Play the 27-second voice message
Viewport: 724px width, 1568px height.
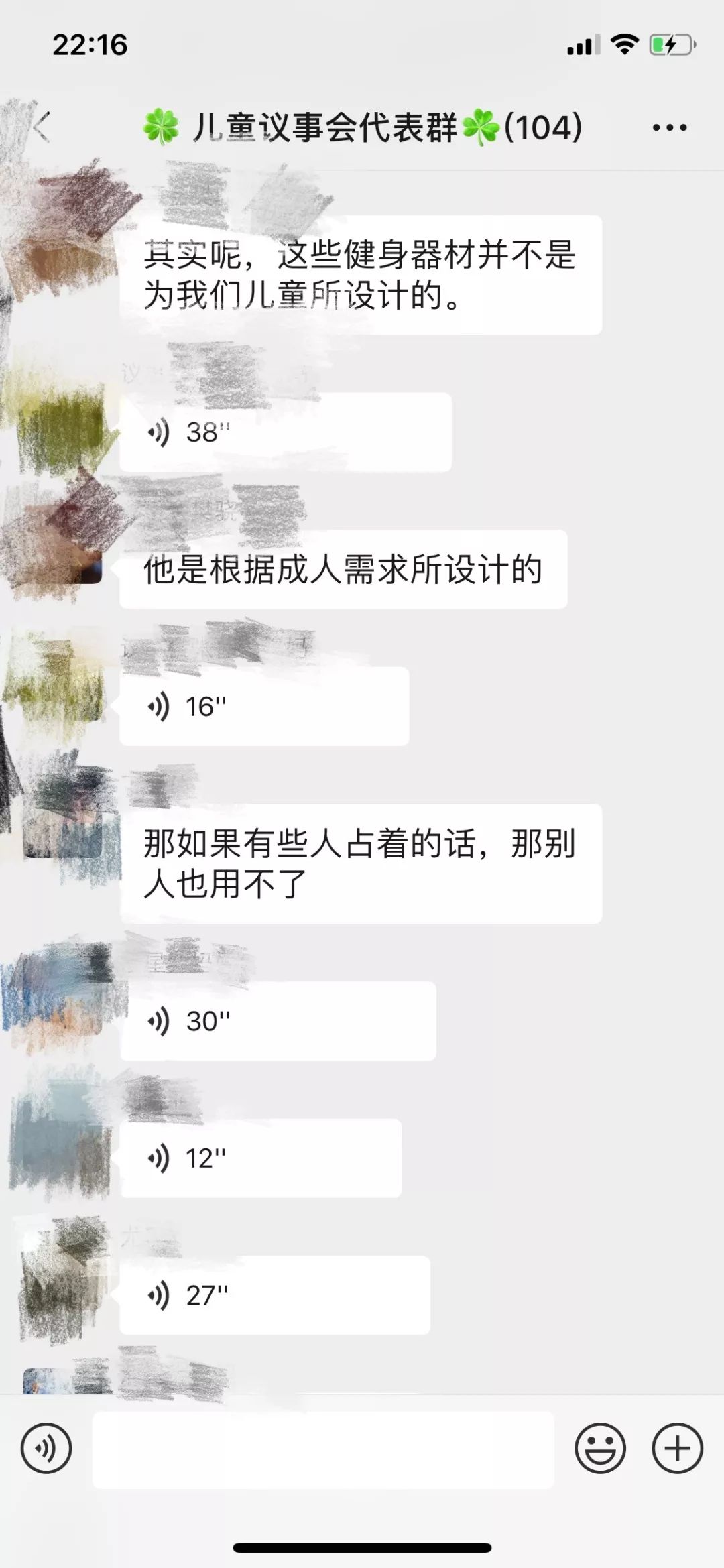pos(275,1295)
